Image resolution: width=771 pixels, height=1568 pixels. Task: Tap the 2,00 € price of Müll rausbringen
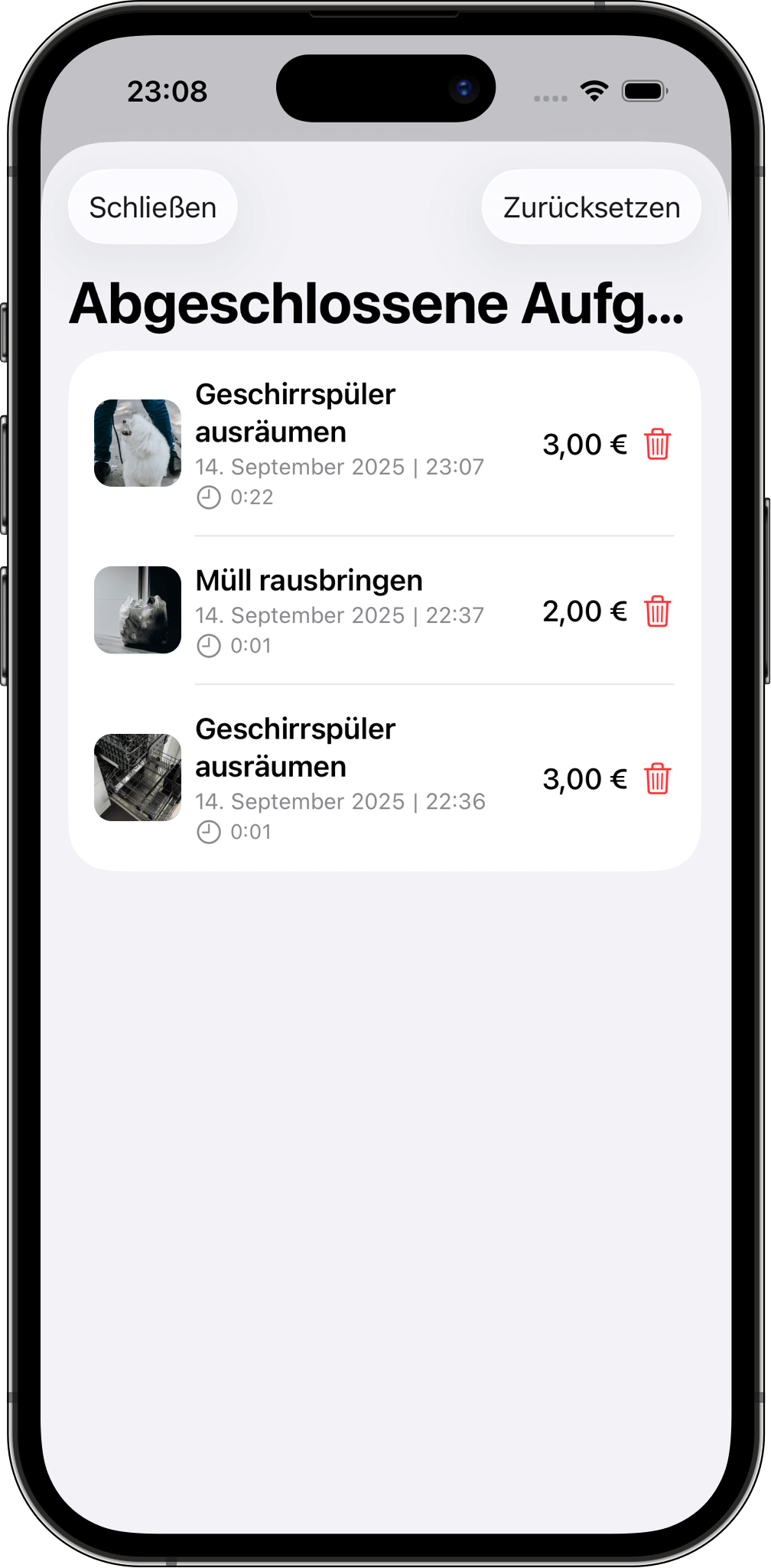tap(584, 611)
